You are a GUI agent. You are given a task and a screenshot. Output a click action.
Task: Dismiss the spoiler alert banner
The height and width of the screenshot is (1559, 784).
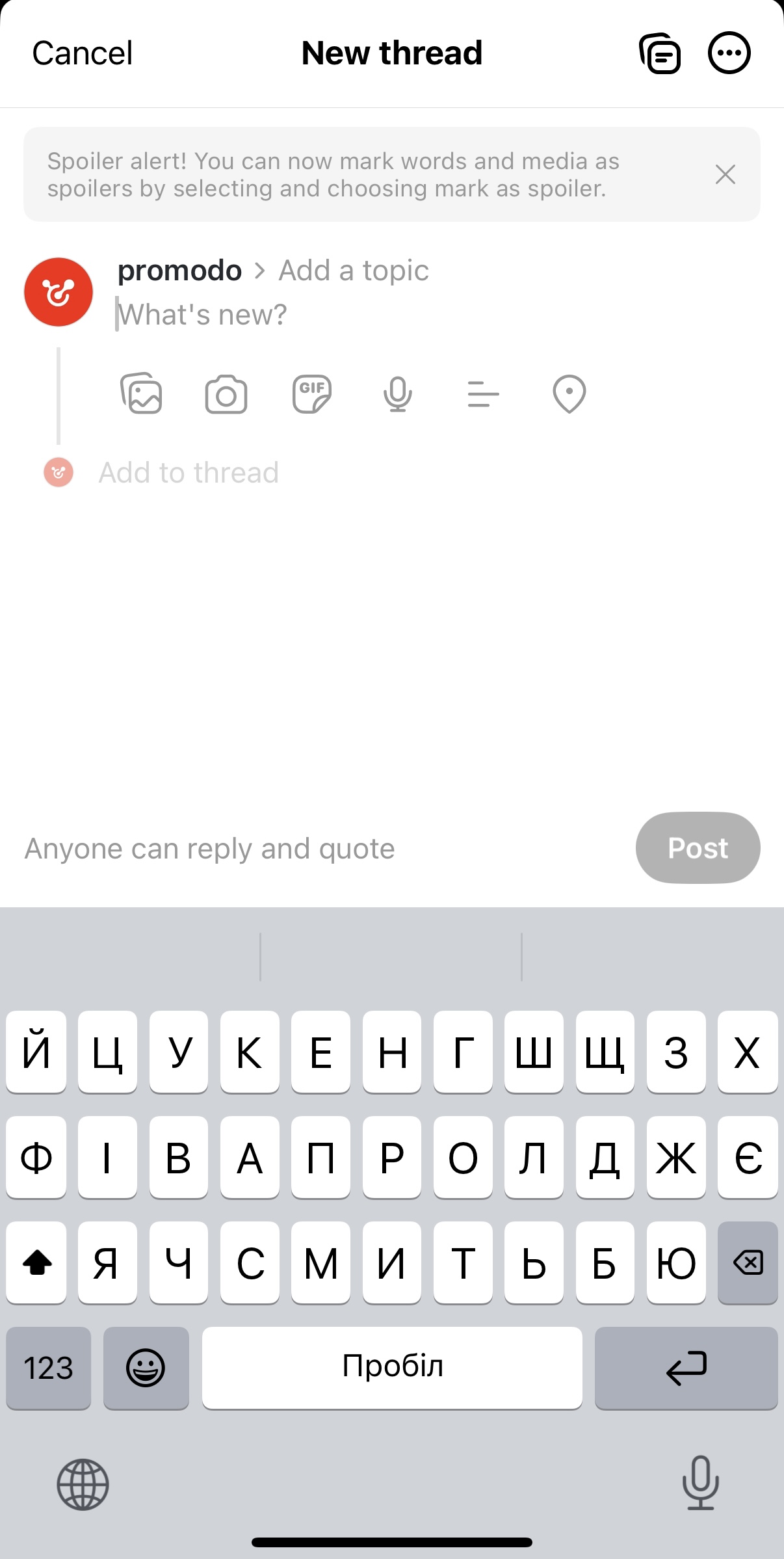[725, 174]
